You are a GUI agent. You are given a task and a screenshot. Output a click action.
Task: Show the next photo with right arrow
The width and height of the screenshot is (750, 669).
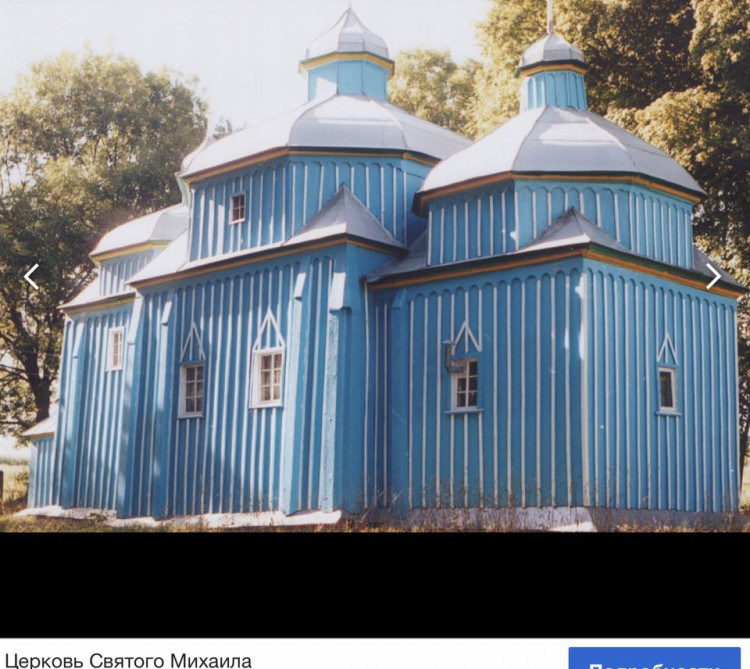(x=713, y=277)
